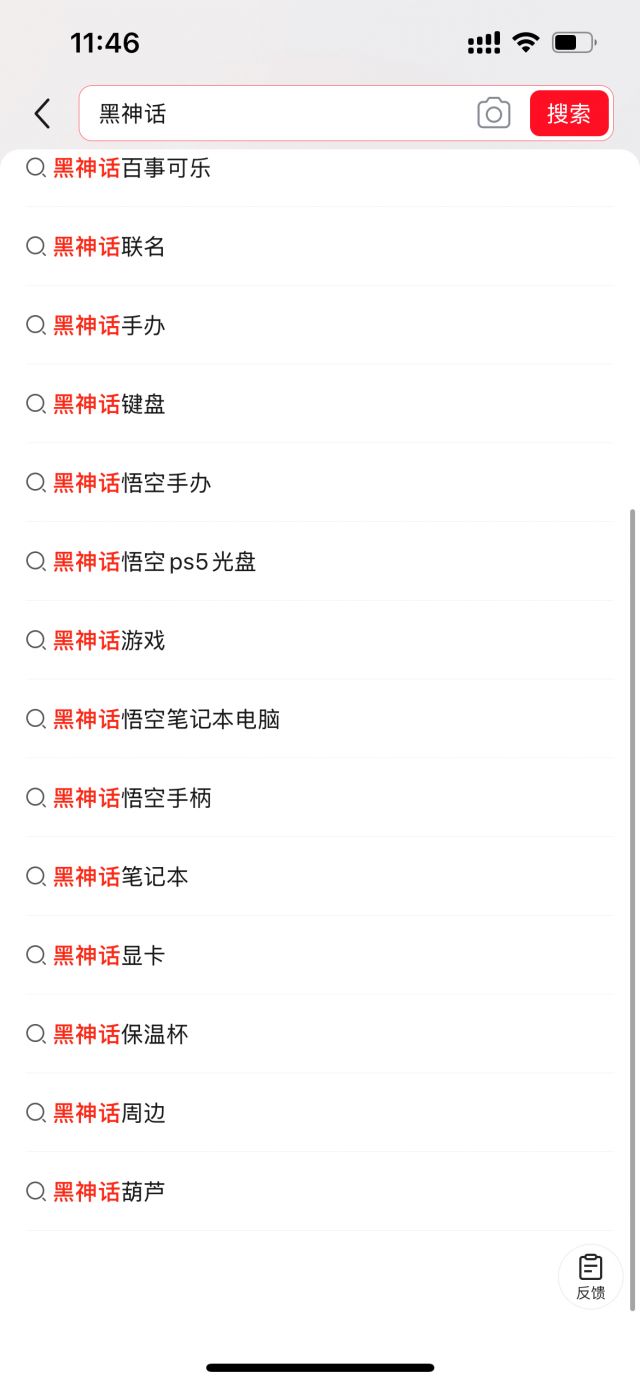Pick the 黑神话悟空 ps5 光盘 suggestion
Viewport: 640px width, 1385px height.
[x=155, y=562]
